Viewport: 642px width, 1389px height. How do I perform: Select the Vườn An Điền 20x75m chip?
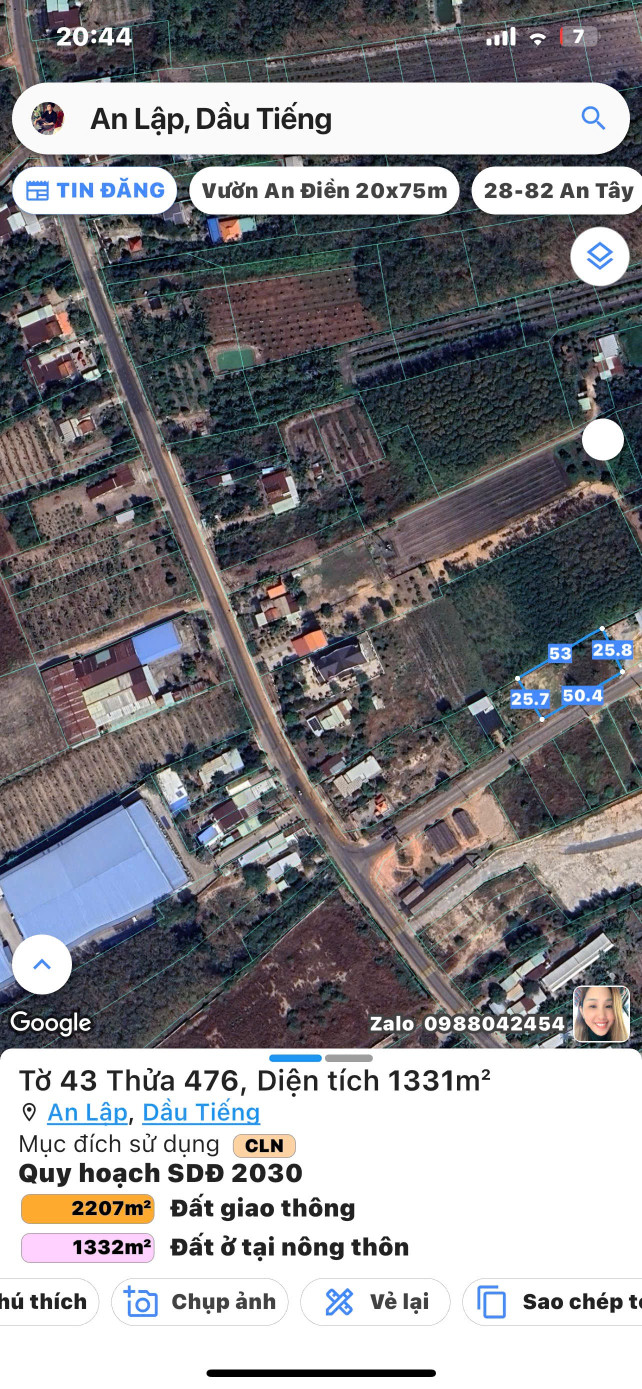tap(324, 191)
